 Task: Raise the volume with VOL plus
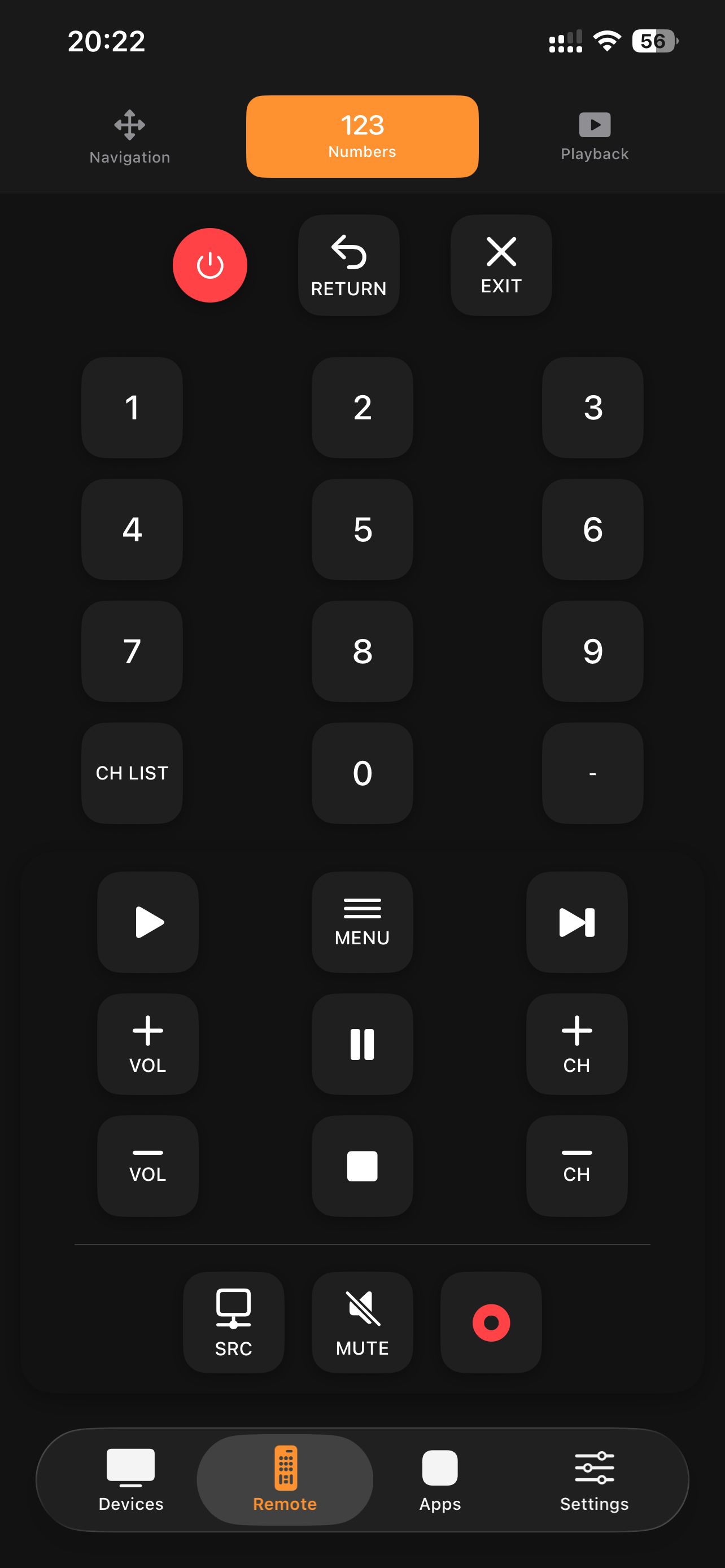(x=148, y=1044)
